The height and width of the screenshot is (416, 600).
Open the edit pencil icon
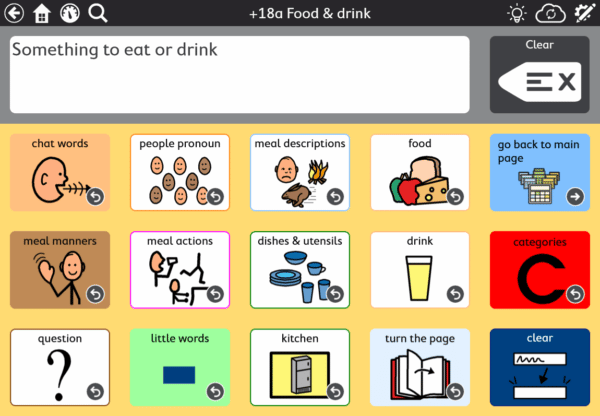tap(582, 13)
